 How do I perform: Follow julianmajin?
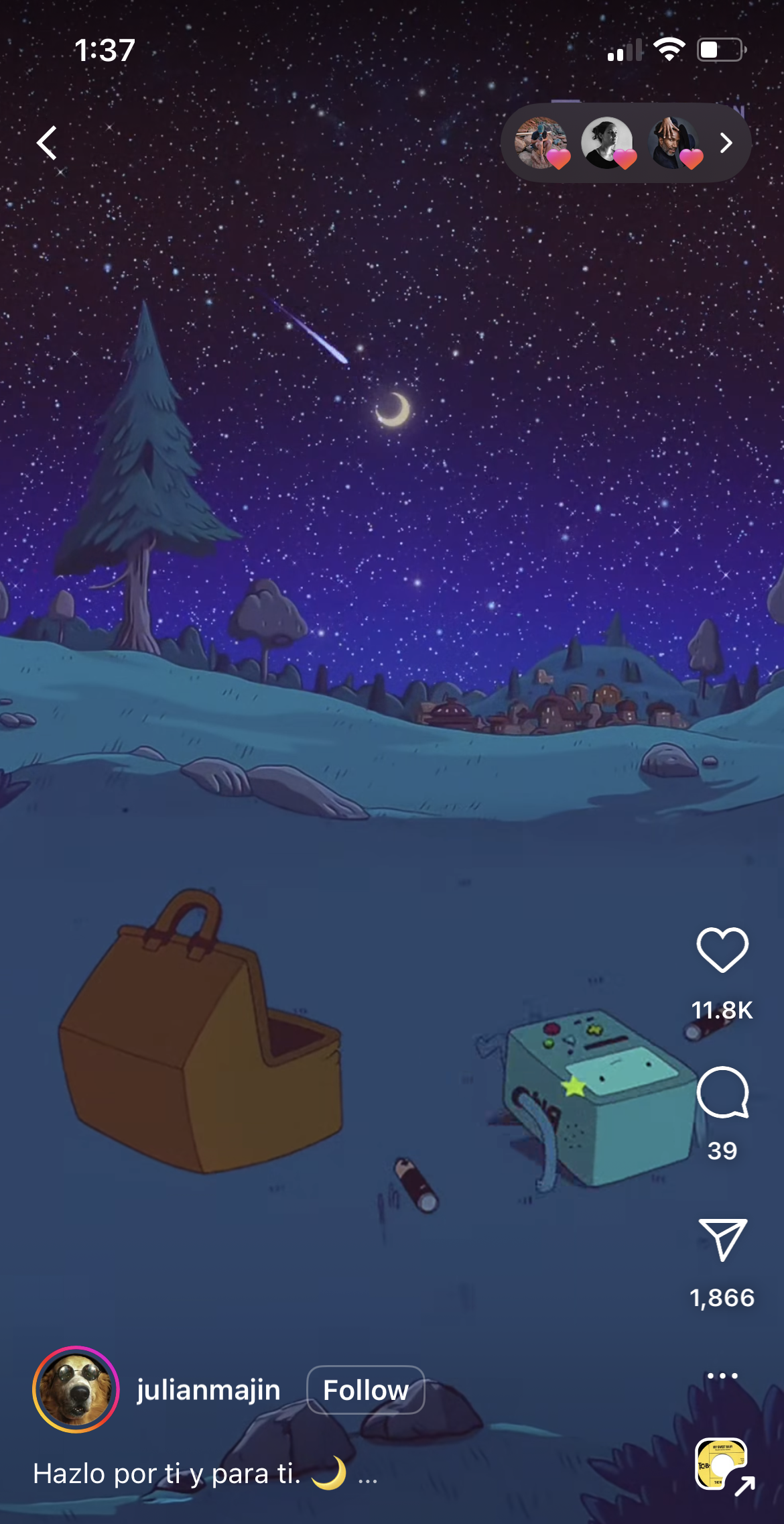click(365, 1390)
